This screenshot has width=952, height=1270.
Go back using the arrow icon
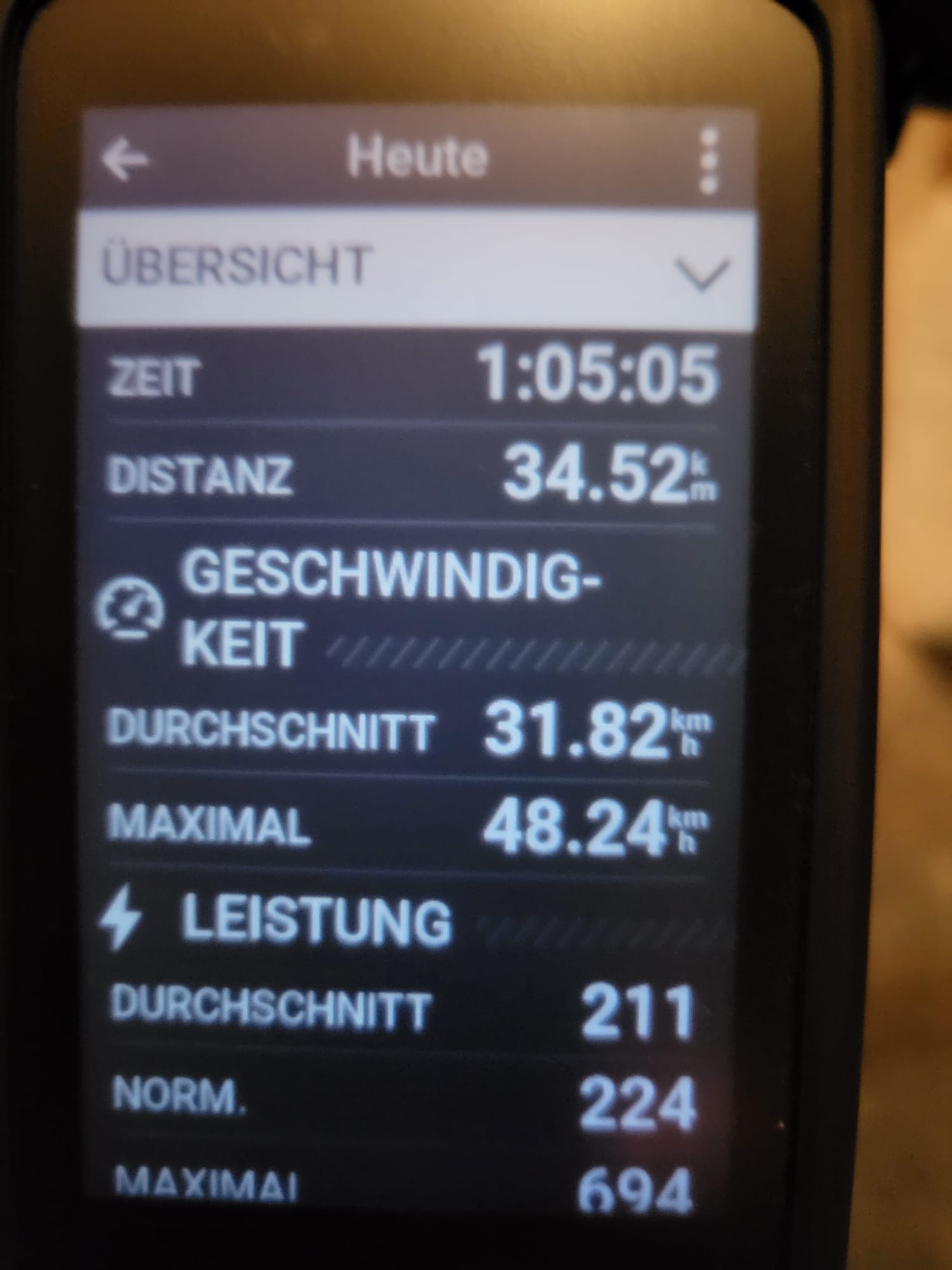[x=125, y=161]
